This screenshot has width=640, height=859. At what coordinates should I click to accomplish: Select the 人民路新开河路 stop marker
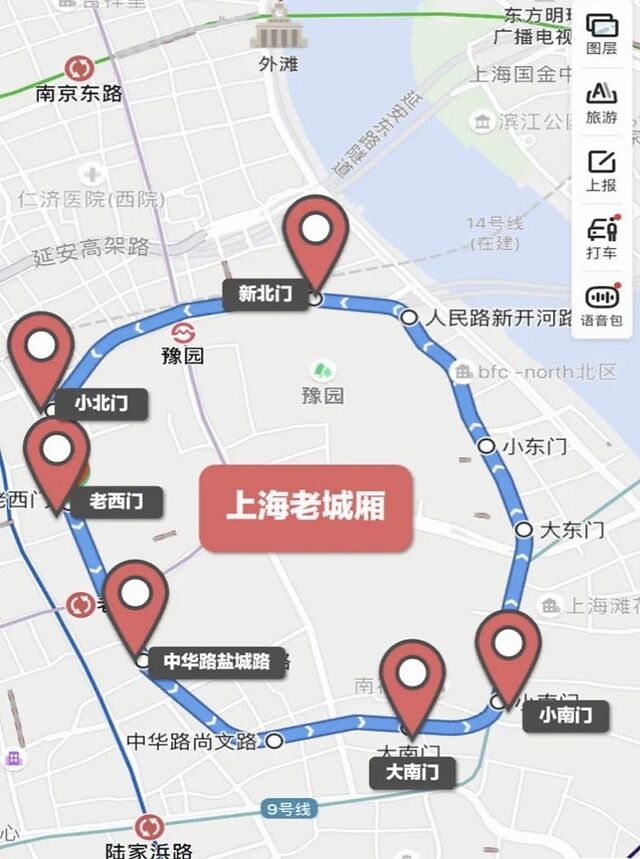[x=409, y=317]
